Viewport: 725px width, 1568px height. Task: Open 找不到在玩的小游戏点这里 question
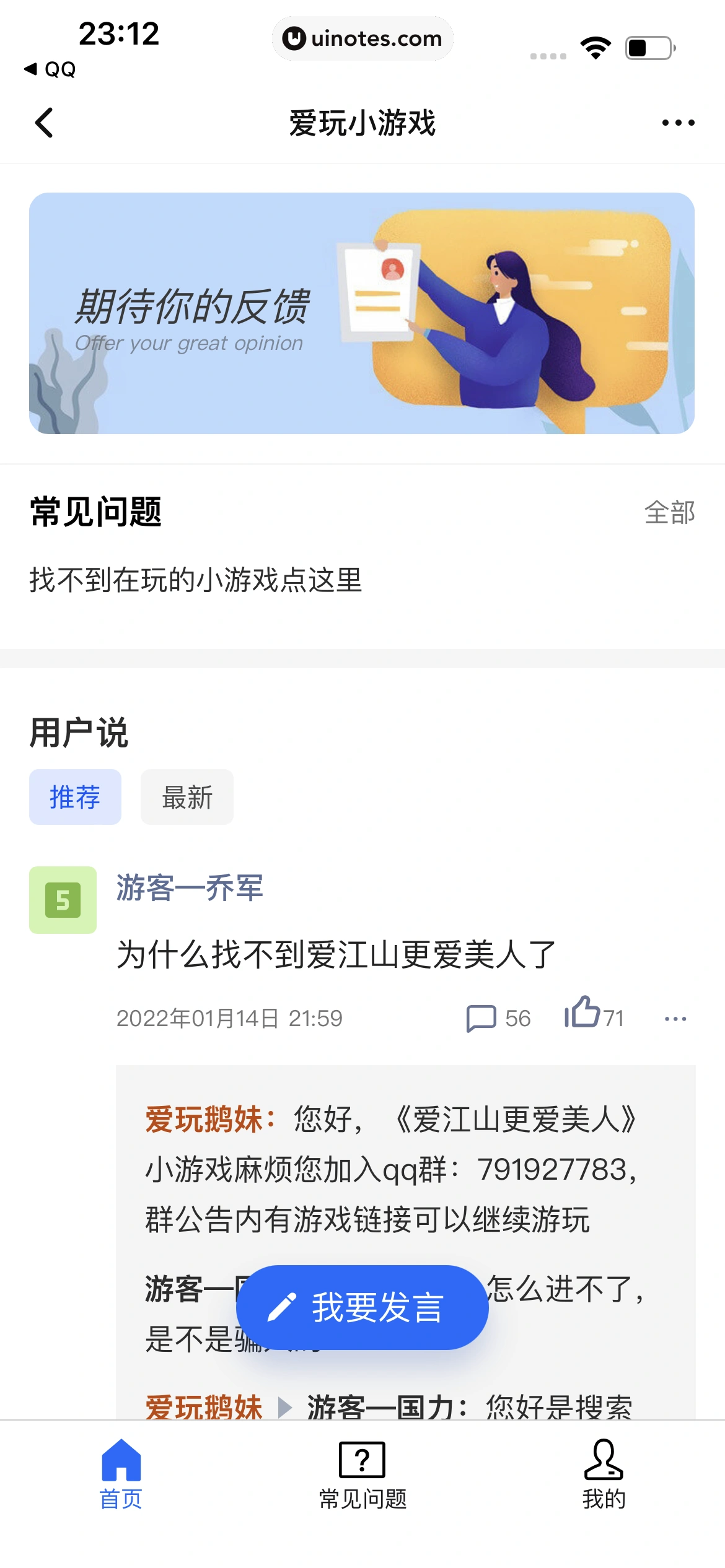click(196, 580)
